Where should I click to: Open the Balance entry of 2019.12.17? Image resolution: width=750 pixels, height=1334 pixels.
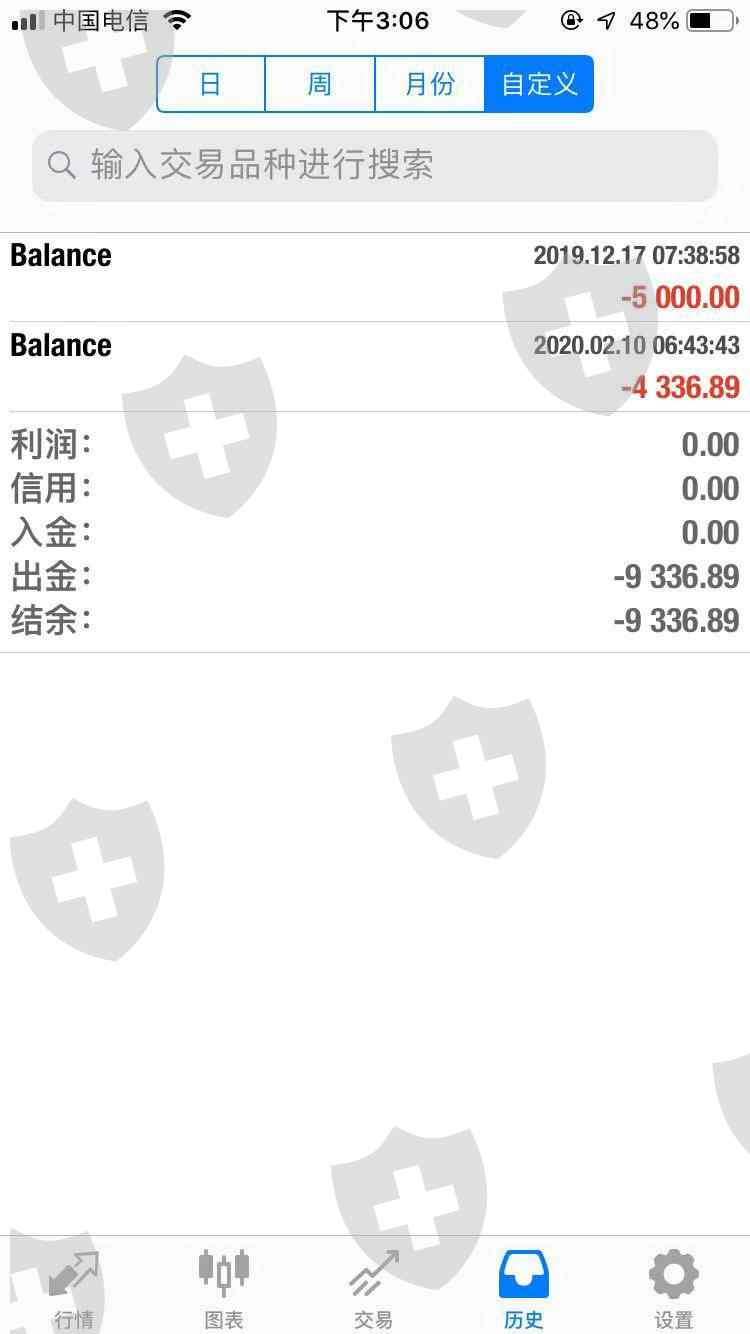pyautogui.click(x=375, y=277)
